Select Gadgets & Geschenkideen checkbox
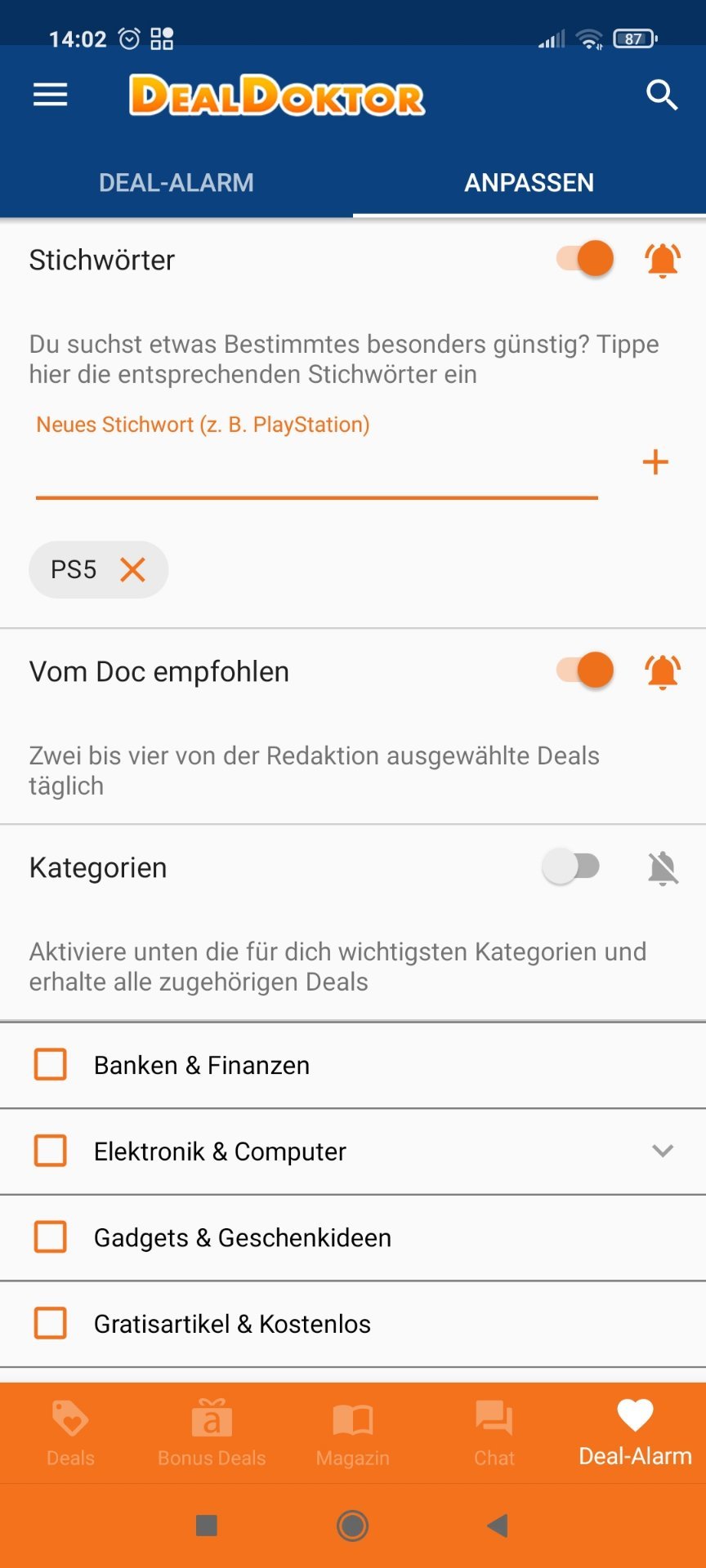706x1568 pixels. coord(51,1237)
